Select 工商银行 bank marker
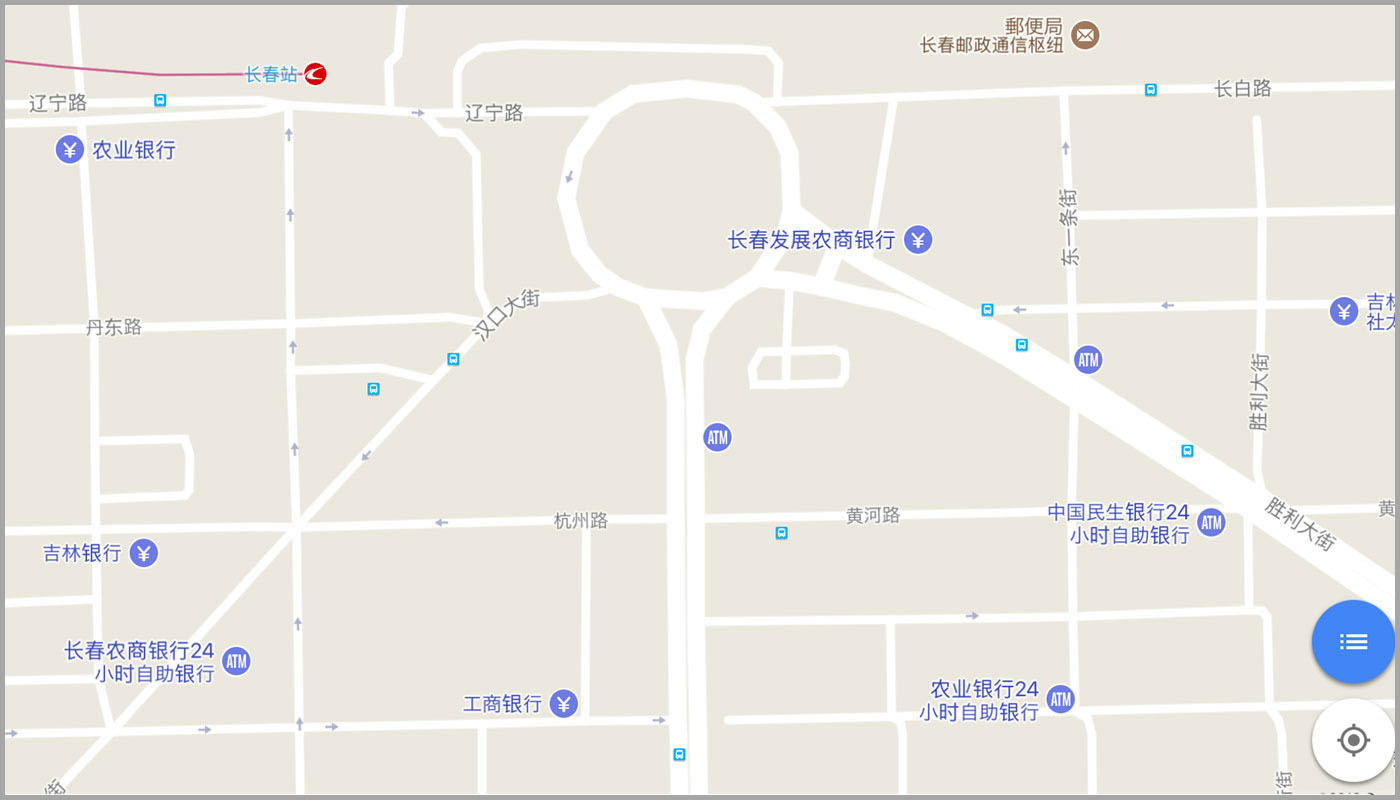This screenshot has width=1400, height=800. tap(564, 704)
